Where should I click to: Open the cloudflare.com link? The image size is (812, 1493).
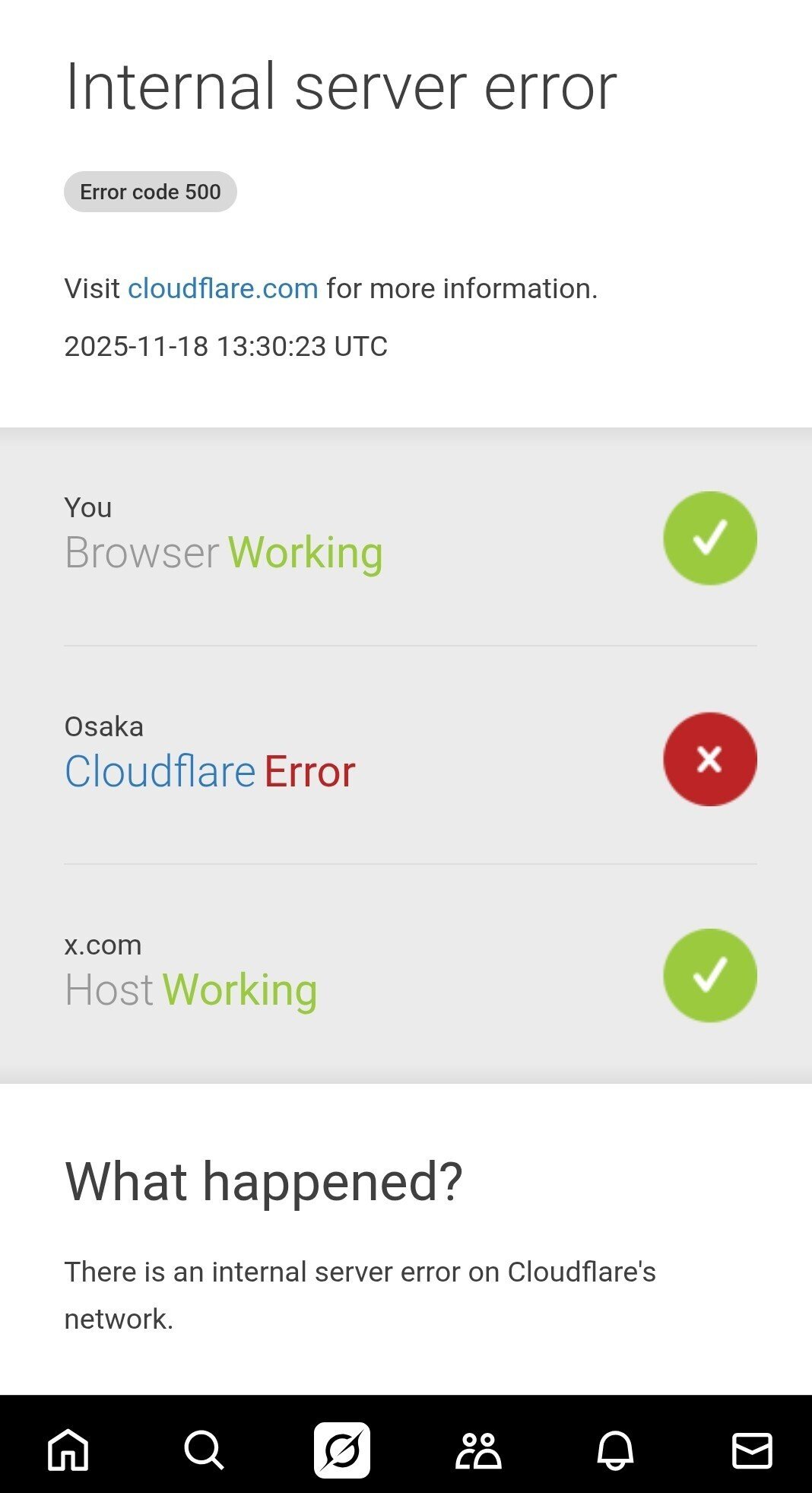coord(223,289)
